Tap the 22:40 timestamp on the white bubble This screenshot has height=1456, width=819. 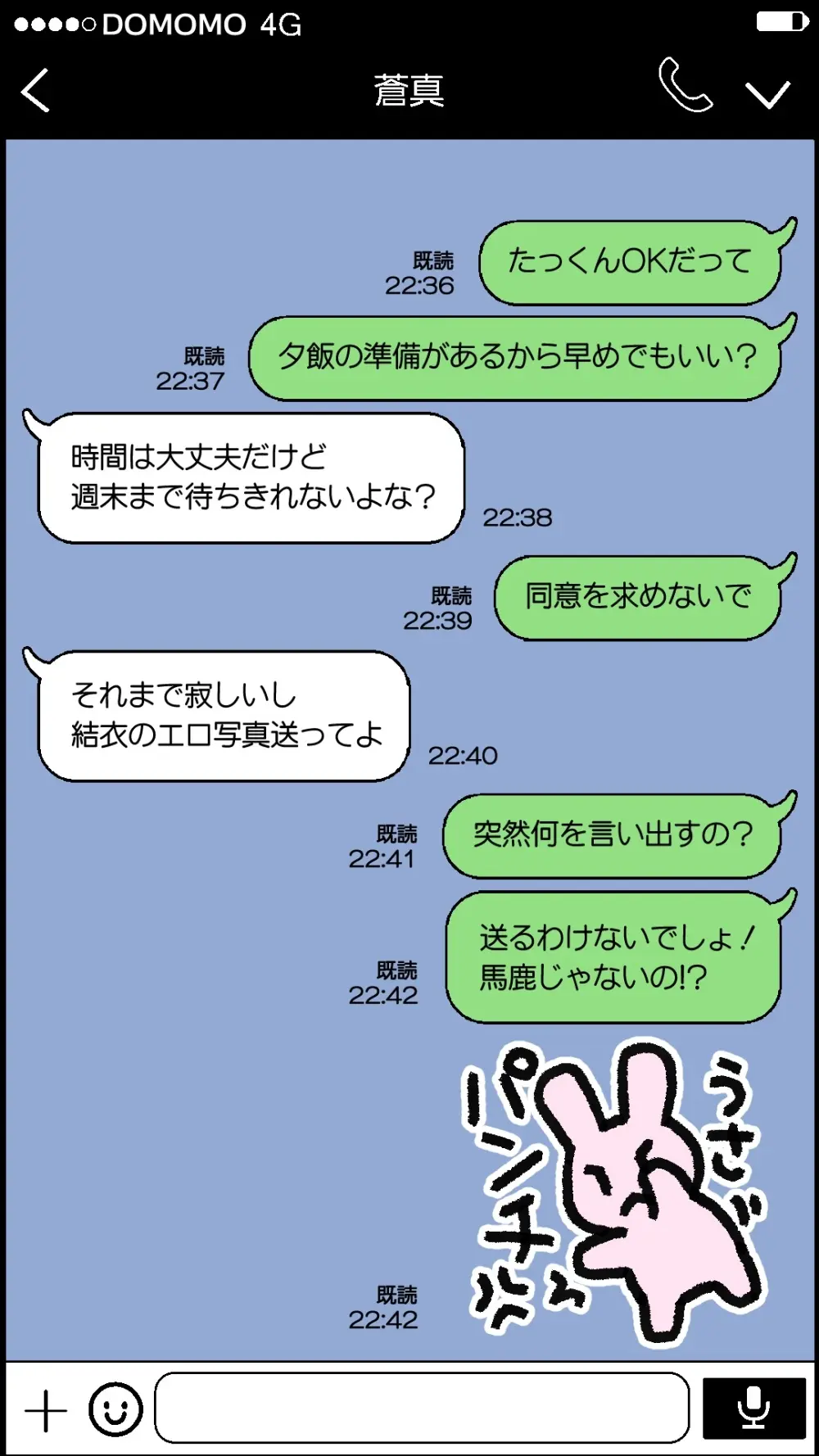tap(464, 755)
